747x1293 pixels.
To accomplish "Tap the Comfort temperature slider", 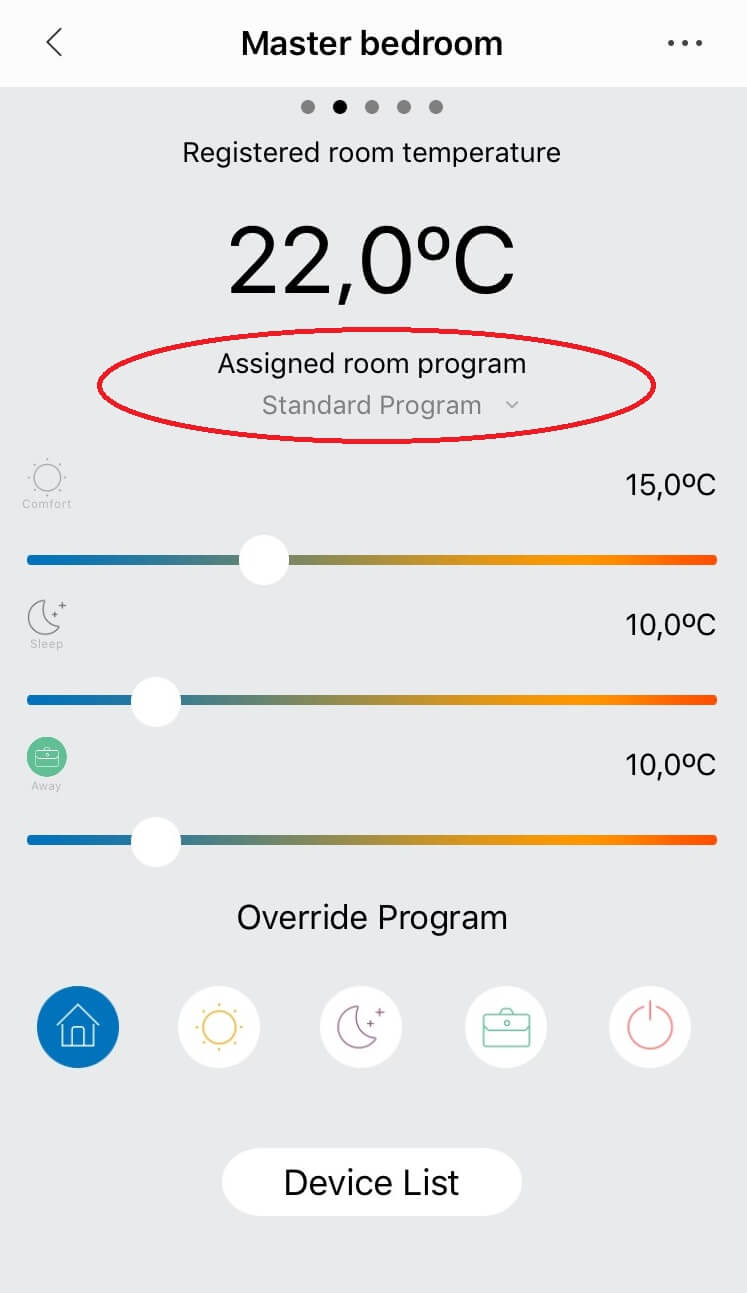I will [264, 560].
